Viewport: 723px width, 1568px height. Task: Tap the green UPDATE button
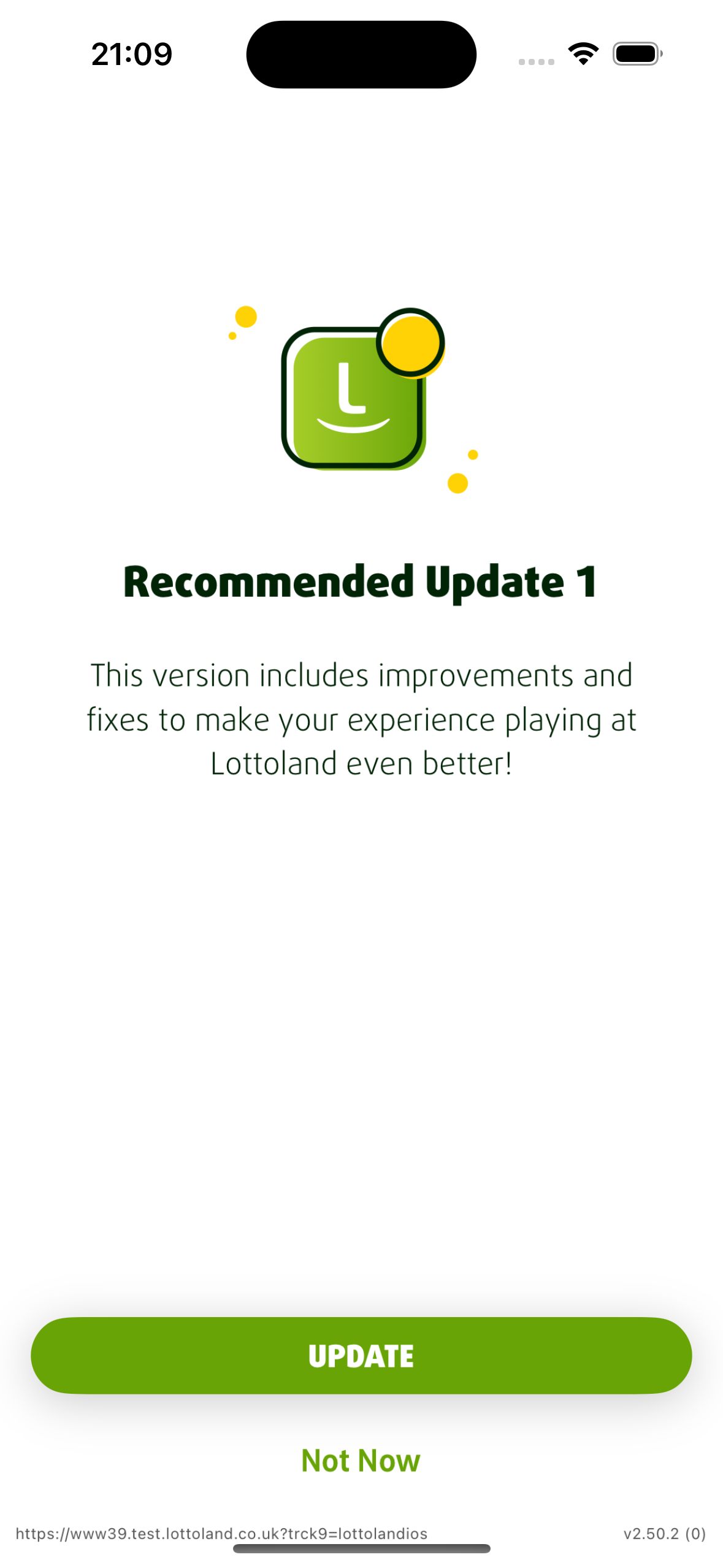tap(361, 1355)
